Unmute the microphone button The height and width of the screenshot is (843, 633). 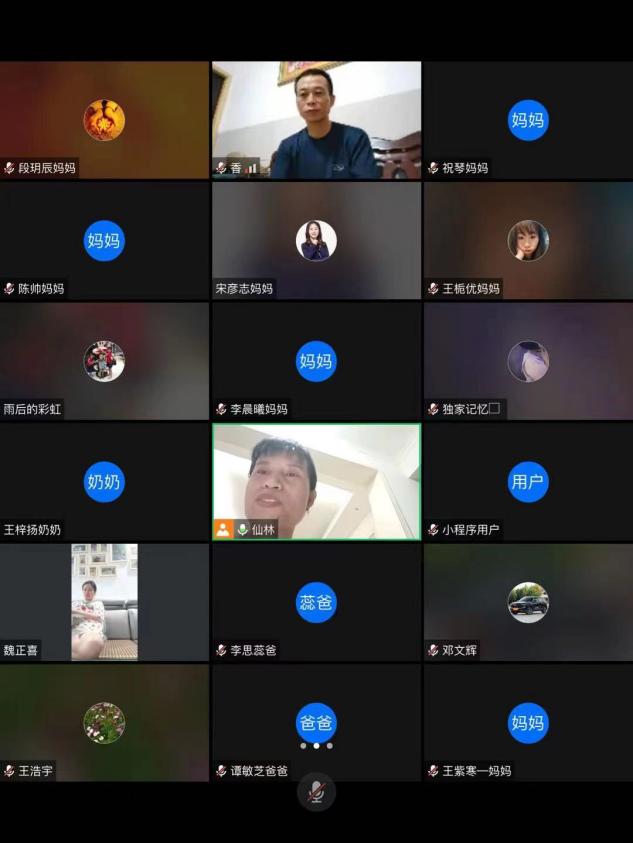pyautogui.click(x=316, y=792)
